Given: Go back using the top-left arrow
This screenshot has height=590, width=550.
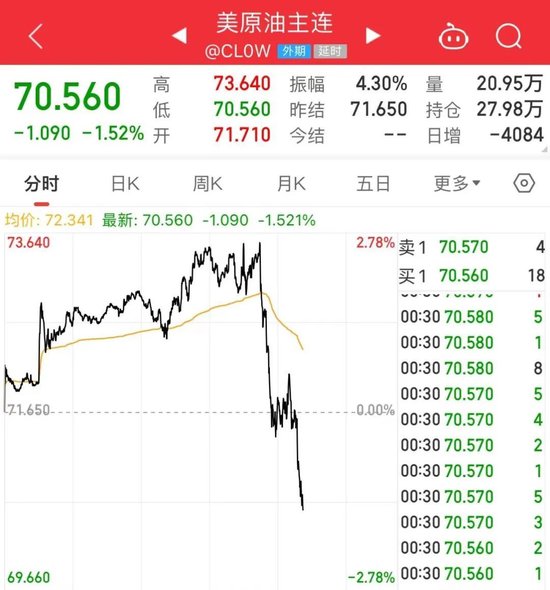Looking at the screenshot, I should pyautogui.click(x=36, y=36).
